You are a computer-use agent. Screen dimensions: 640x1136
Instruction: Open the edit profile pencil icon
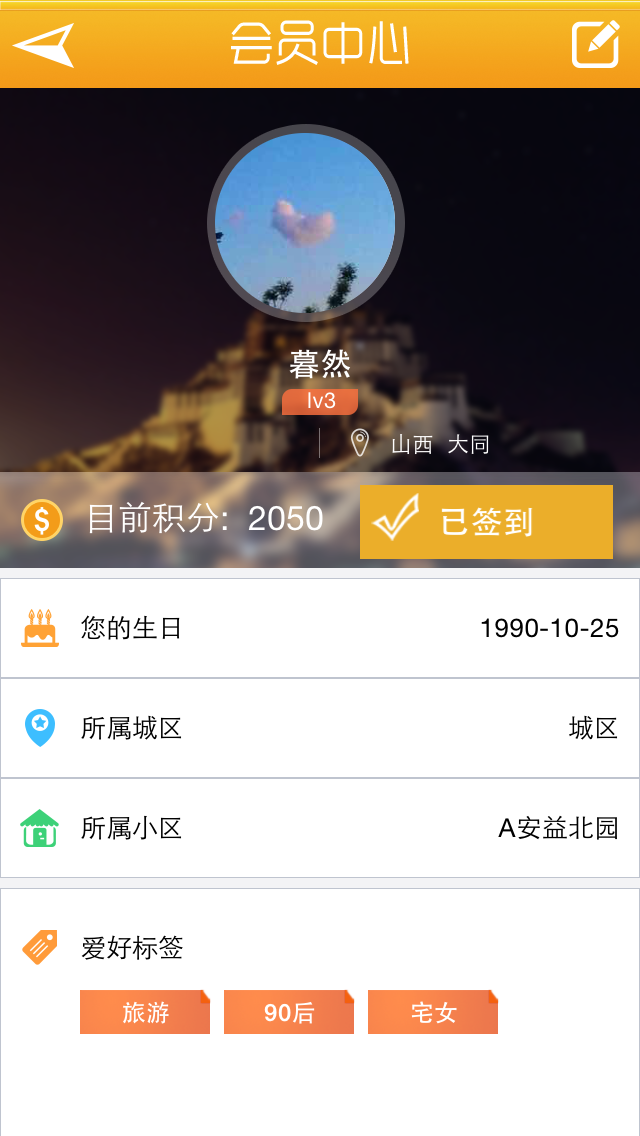(x=596, y=45)
